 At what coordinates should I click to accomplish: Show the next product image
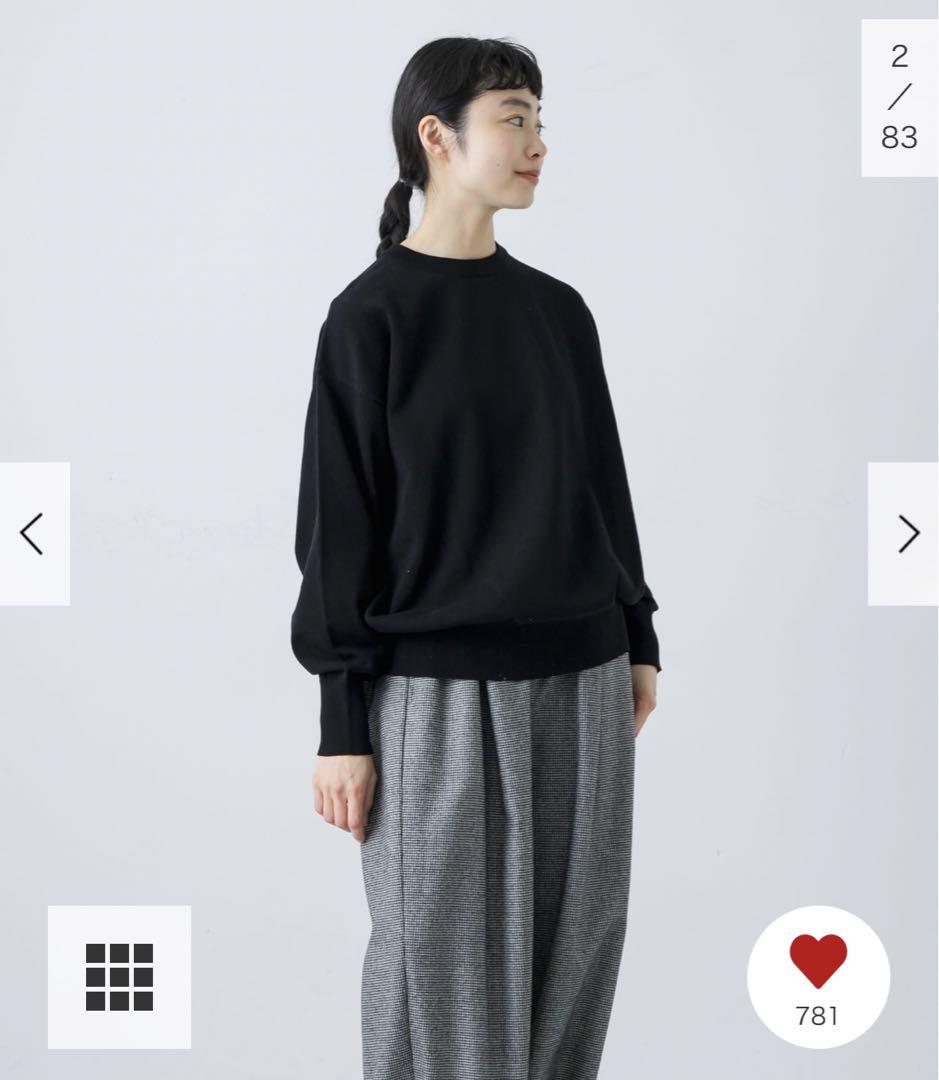(x=905, y=534)
